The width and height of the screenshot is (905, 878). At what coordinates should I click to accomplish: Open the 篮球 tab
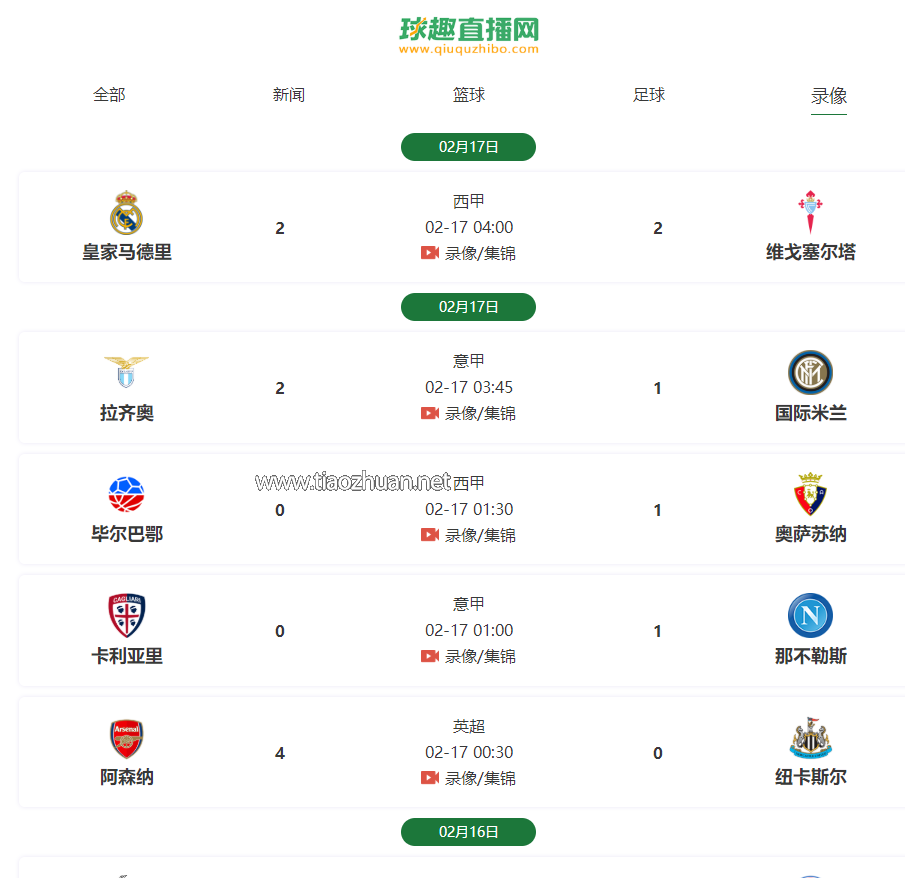coord(469,95)
